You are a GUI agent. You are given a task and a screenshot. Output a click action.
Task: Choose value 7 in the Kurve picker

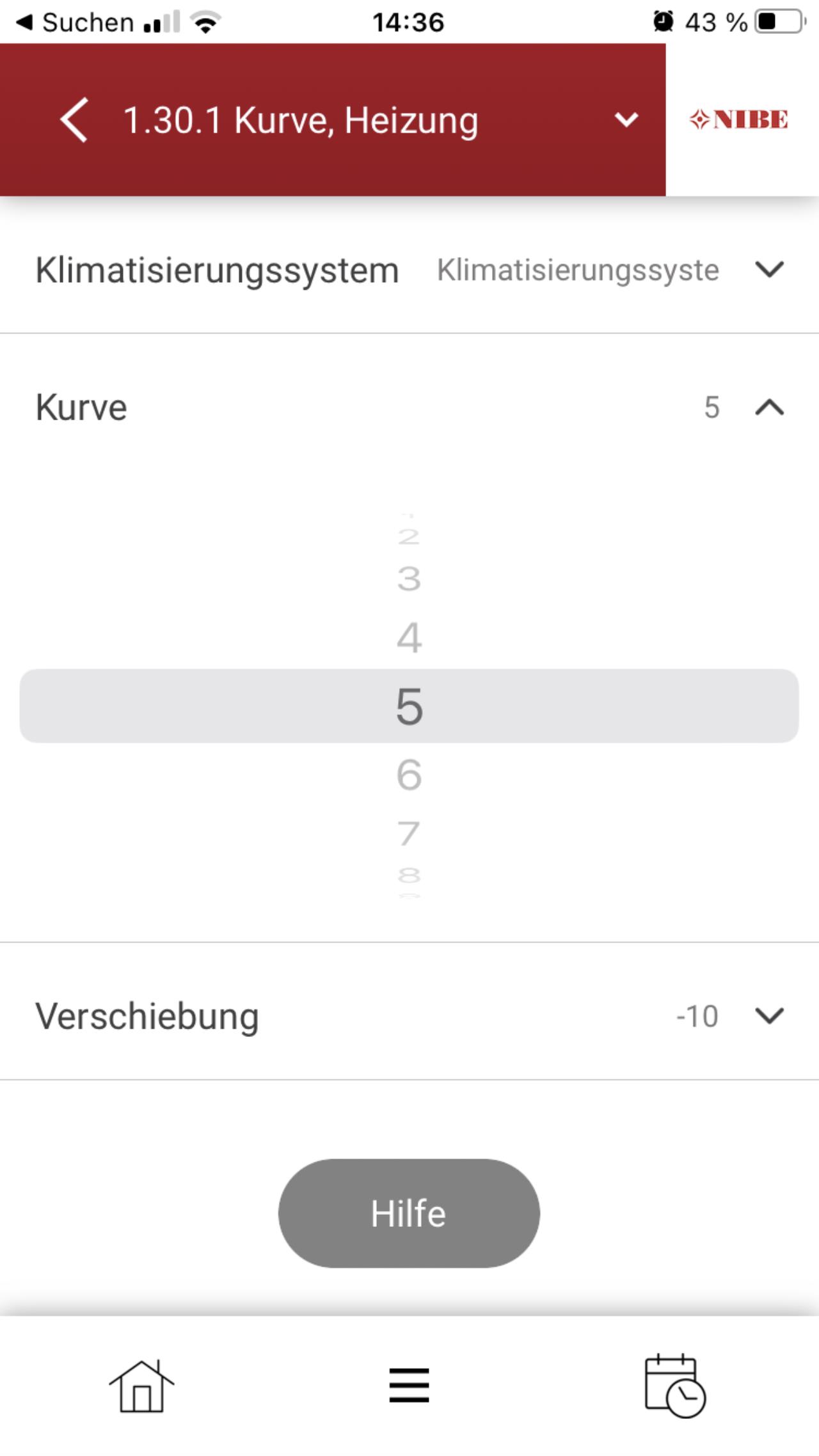pos(409,833)
